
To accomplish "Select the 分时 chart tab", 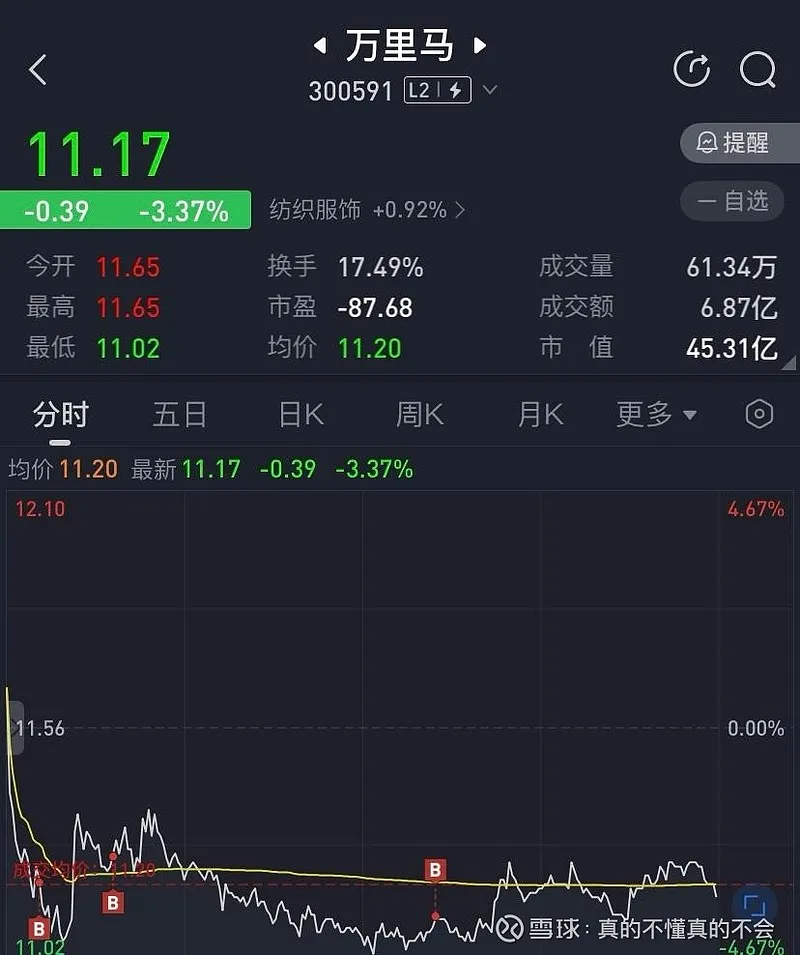I will tap(61, 414).
